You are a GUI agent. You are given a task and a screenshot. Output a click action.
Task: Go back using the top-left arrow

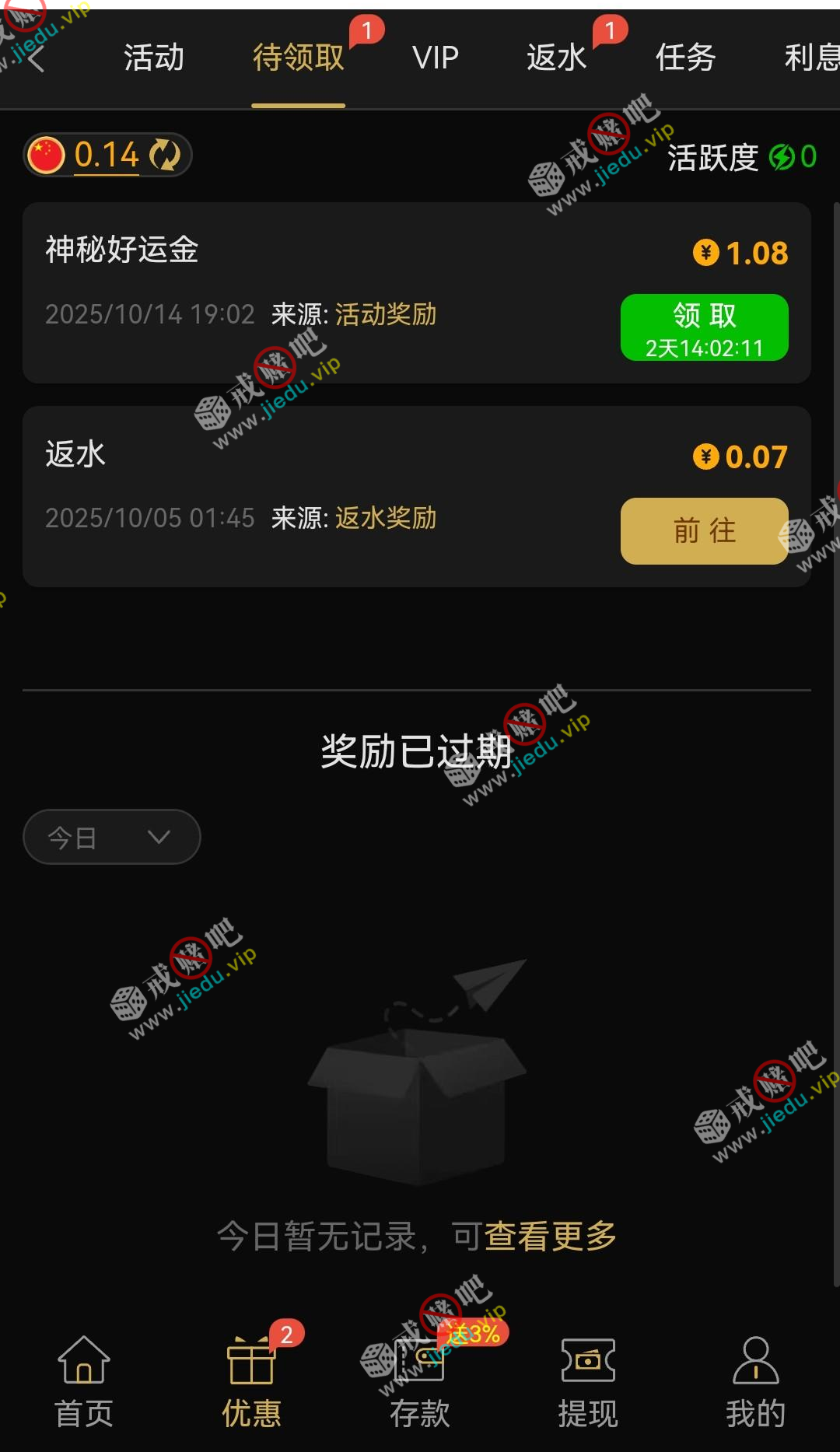(x=35, y=58)
